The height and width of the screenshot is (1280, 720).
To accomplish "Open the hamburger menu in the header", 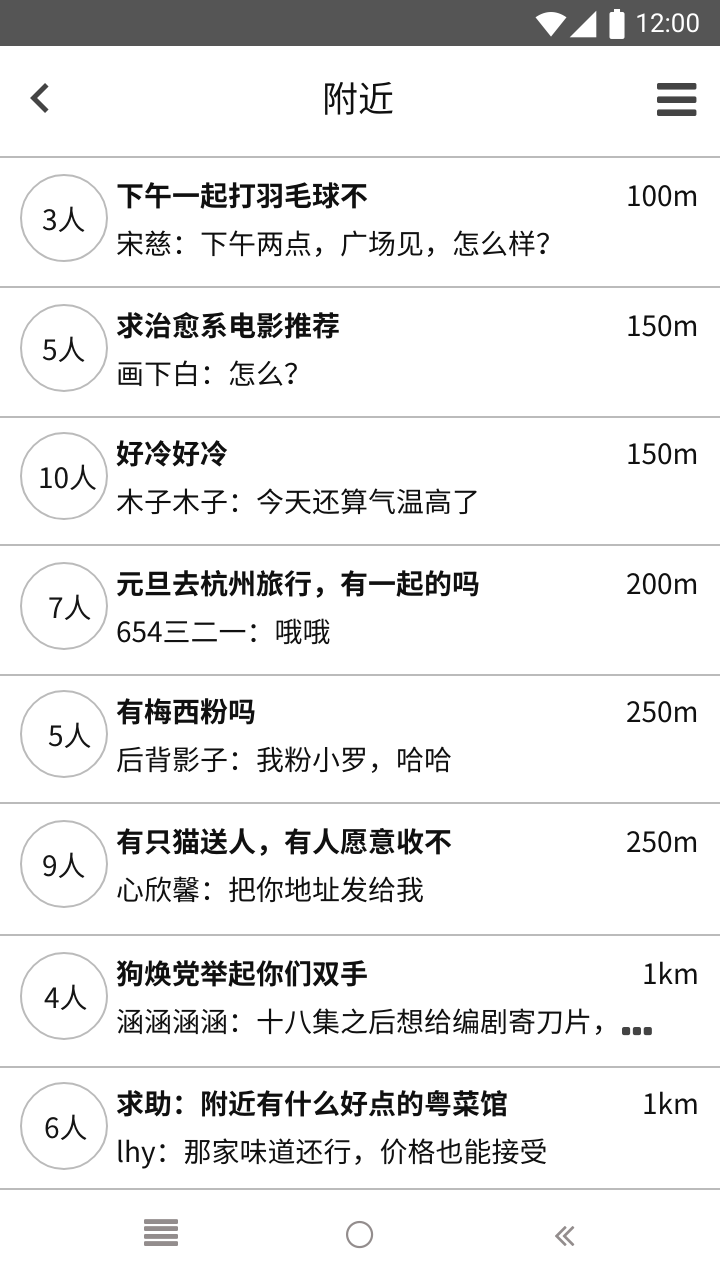I will pyautogui.click(x=676, y=99).
